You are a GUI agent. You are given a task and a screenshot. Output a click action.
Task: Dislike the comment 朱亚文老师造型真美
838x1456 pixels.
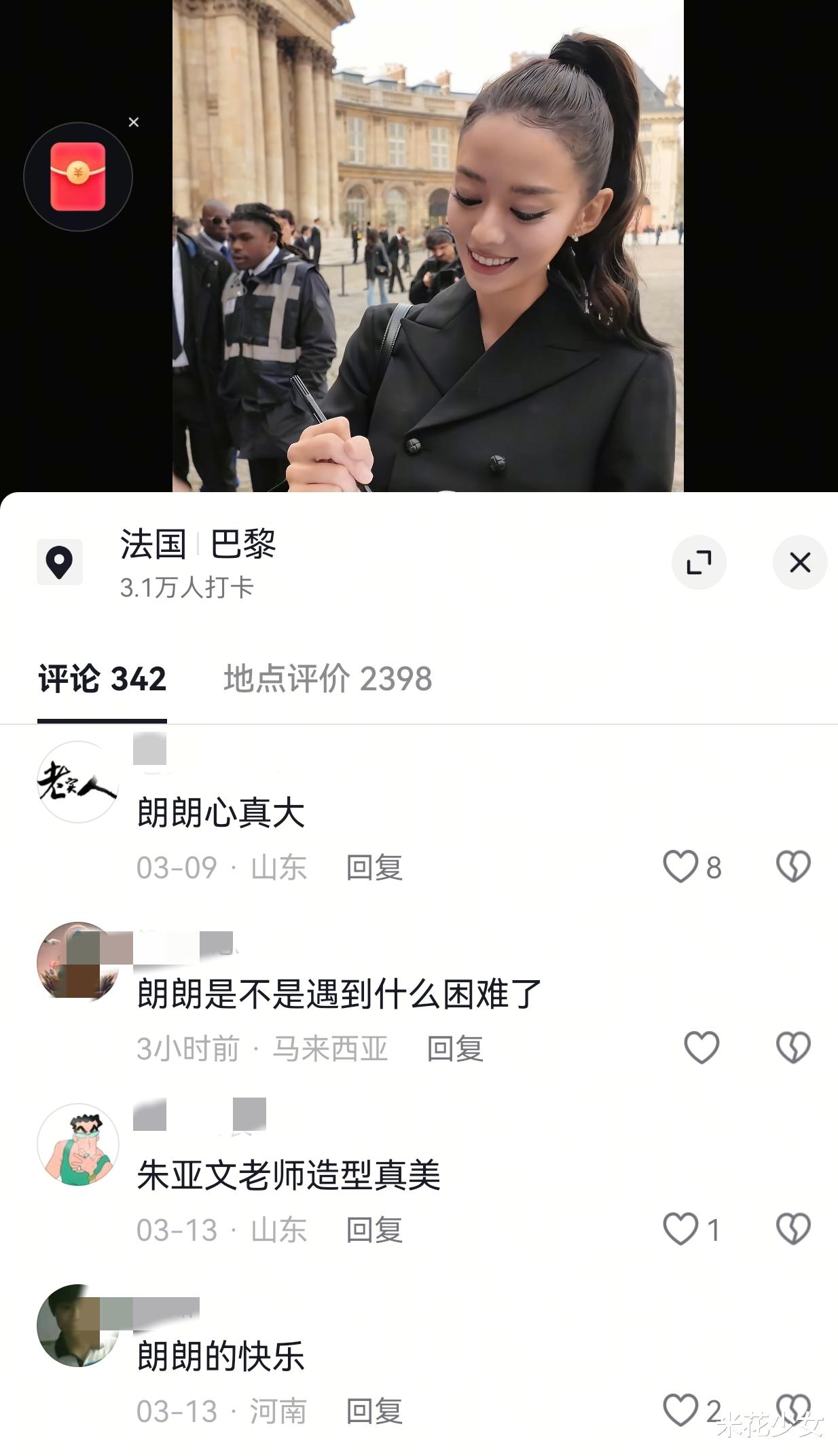point(793,1229)
